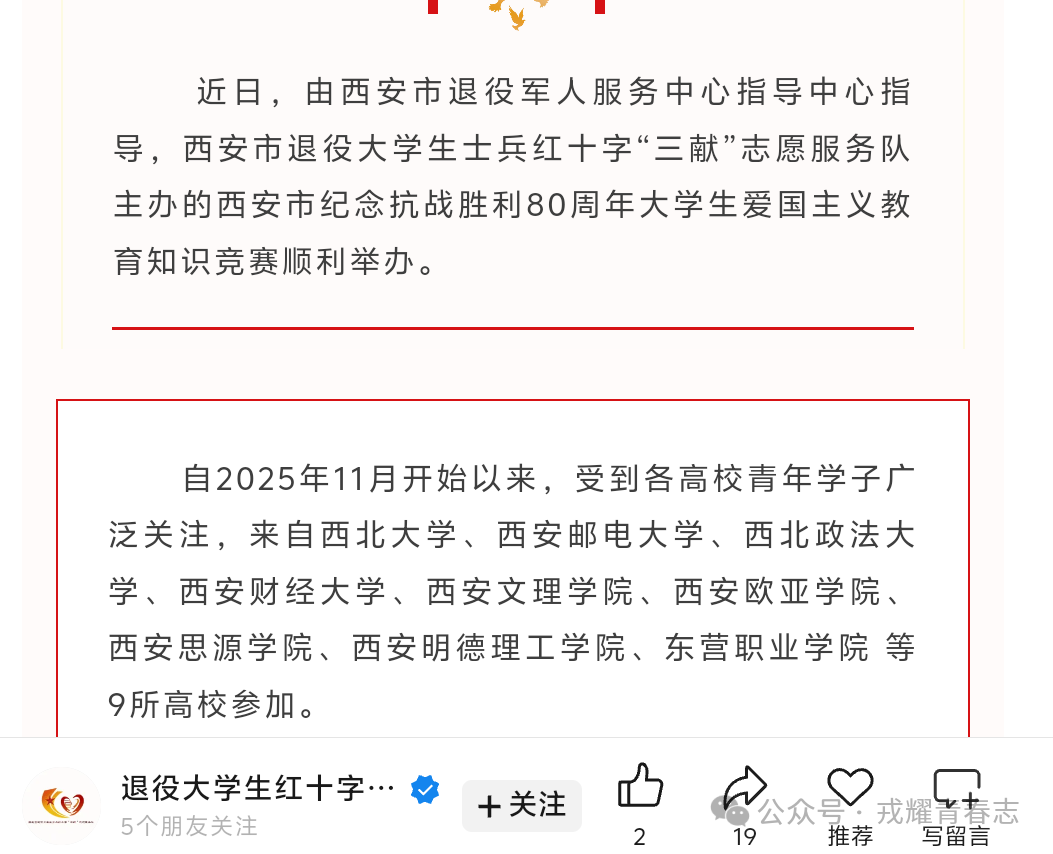Image resolution: width=1053 pixels, height=854 pixels.
Task: Write a comment via 写留言
Action: tap(956, 790)
